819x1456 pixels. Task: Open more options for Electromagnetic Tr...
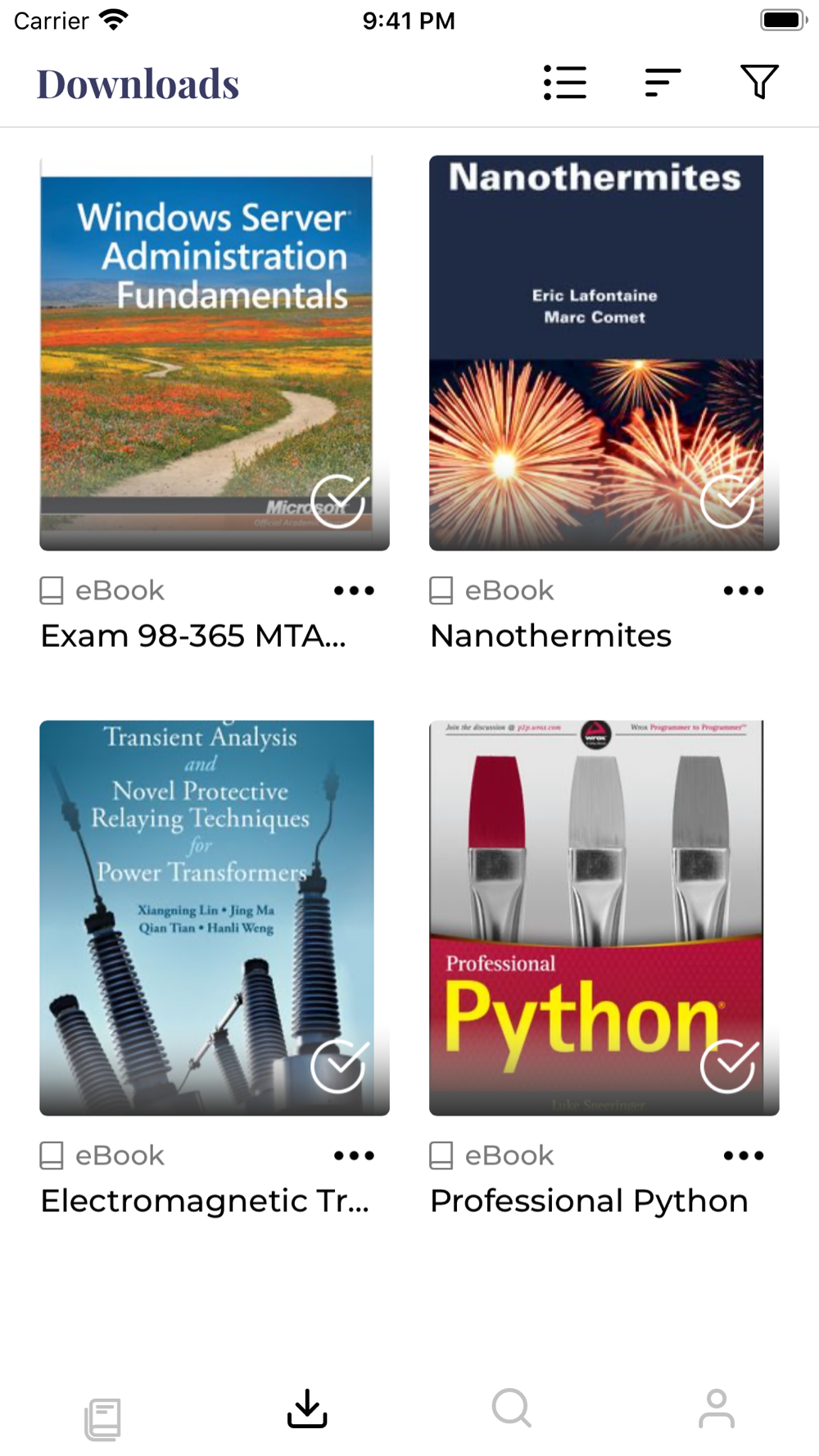pyautogui.click(x=354, y=1155)
